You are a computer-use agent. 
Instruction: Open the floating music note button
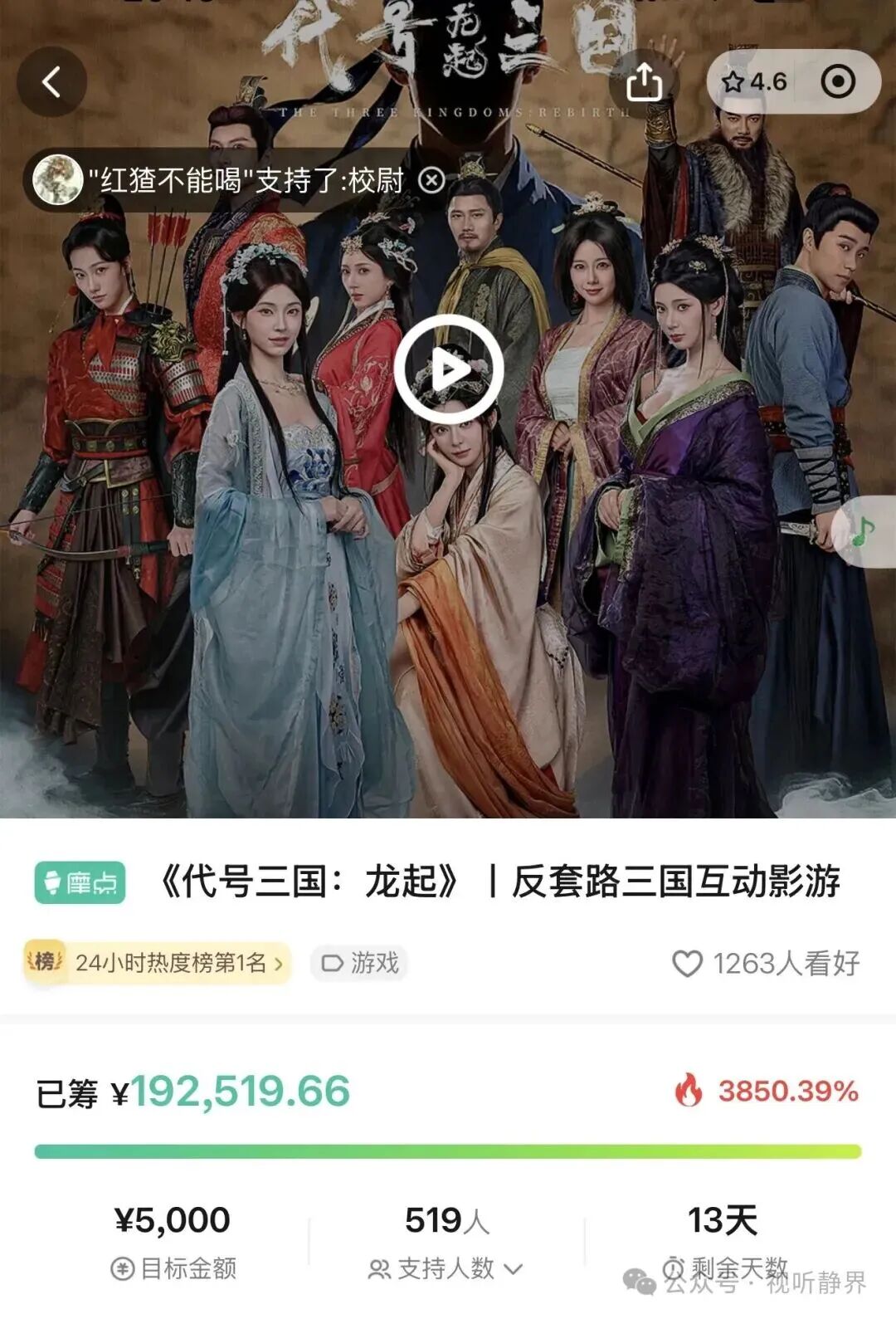click(864, 531)
